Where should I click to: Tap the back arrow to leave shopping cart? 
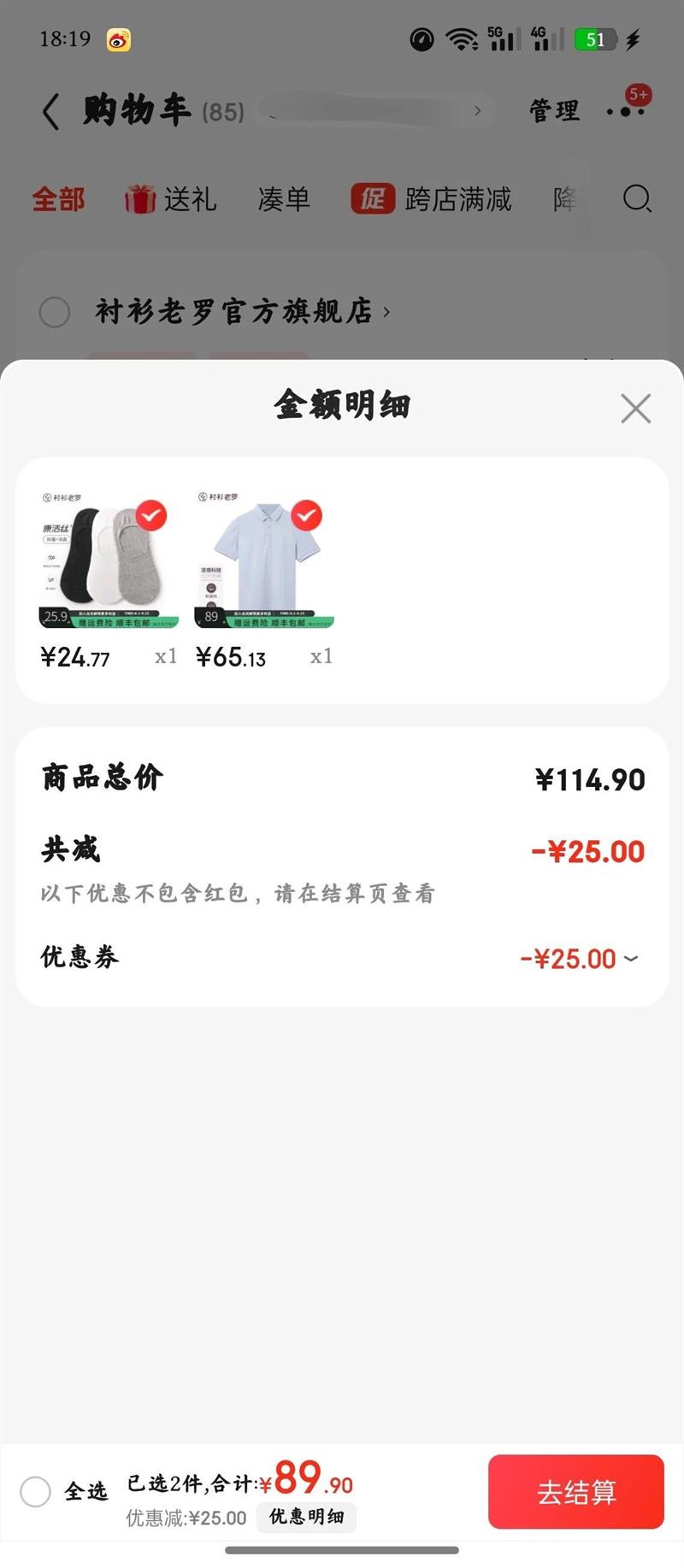[49, 111]
